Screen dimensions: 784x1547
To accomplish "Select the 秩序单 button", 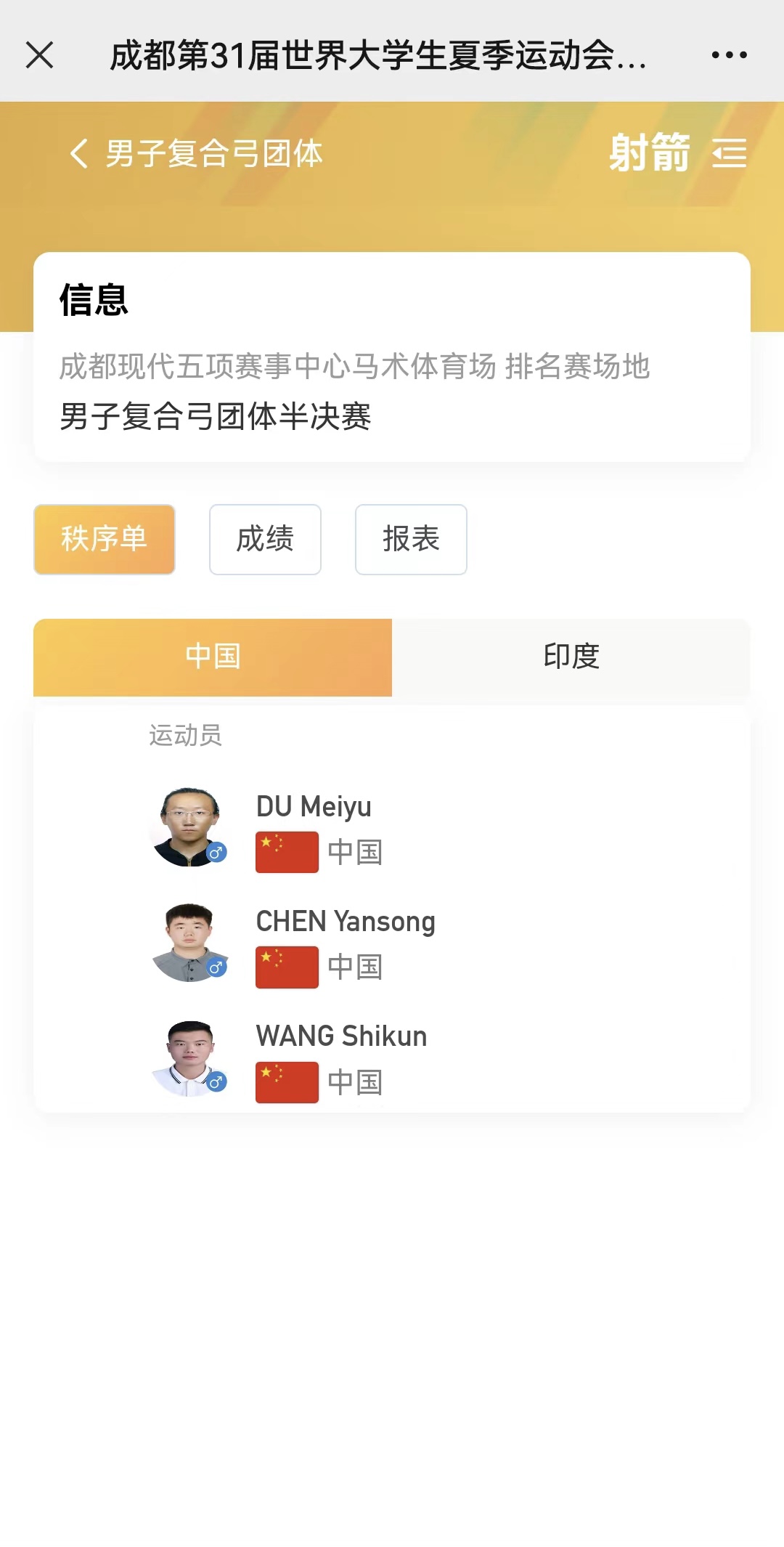I will click(105, 540).
